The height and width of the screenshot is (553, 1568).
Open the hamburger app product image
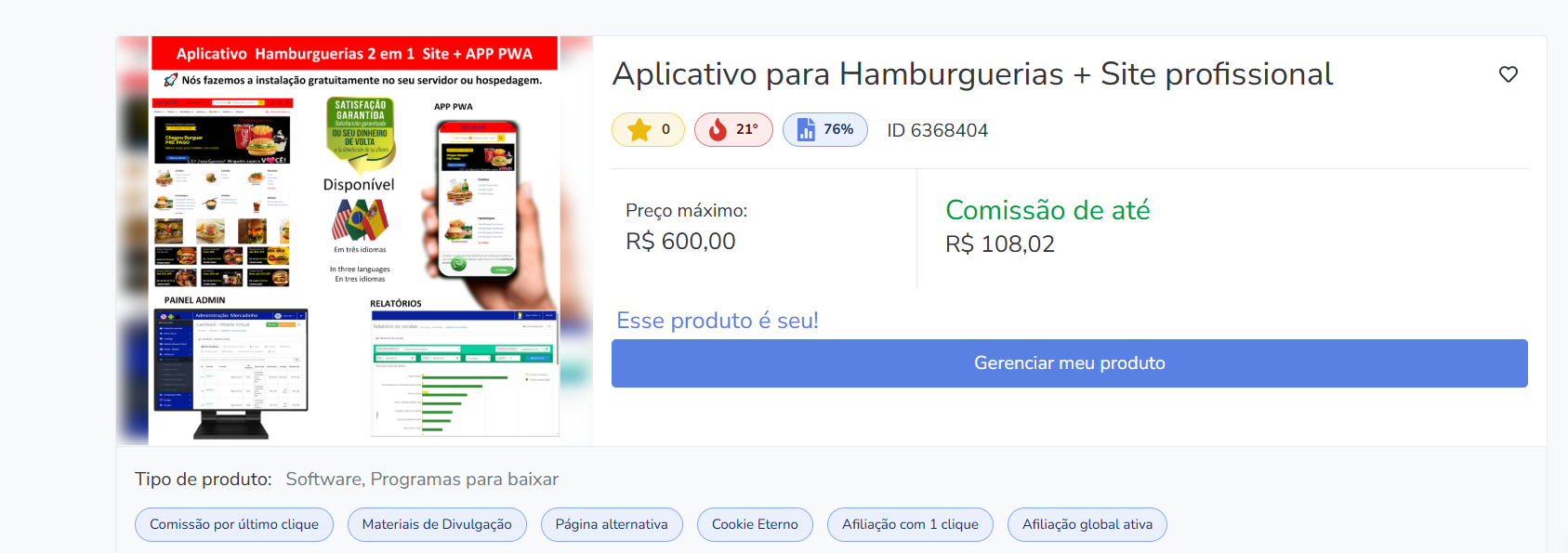tap(354, 241)
